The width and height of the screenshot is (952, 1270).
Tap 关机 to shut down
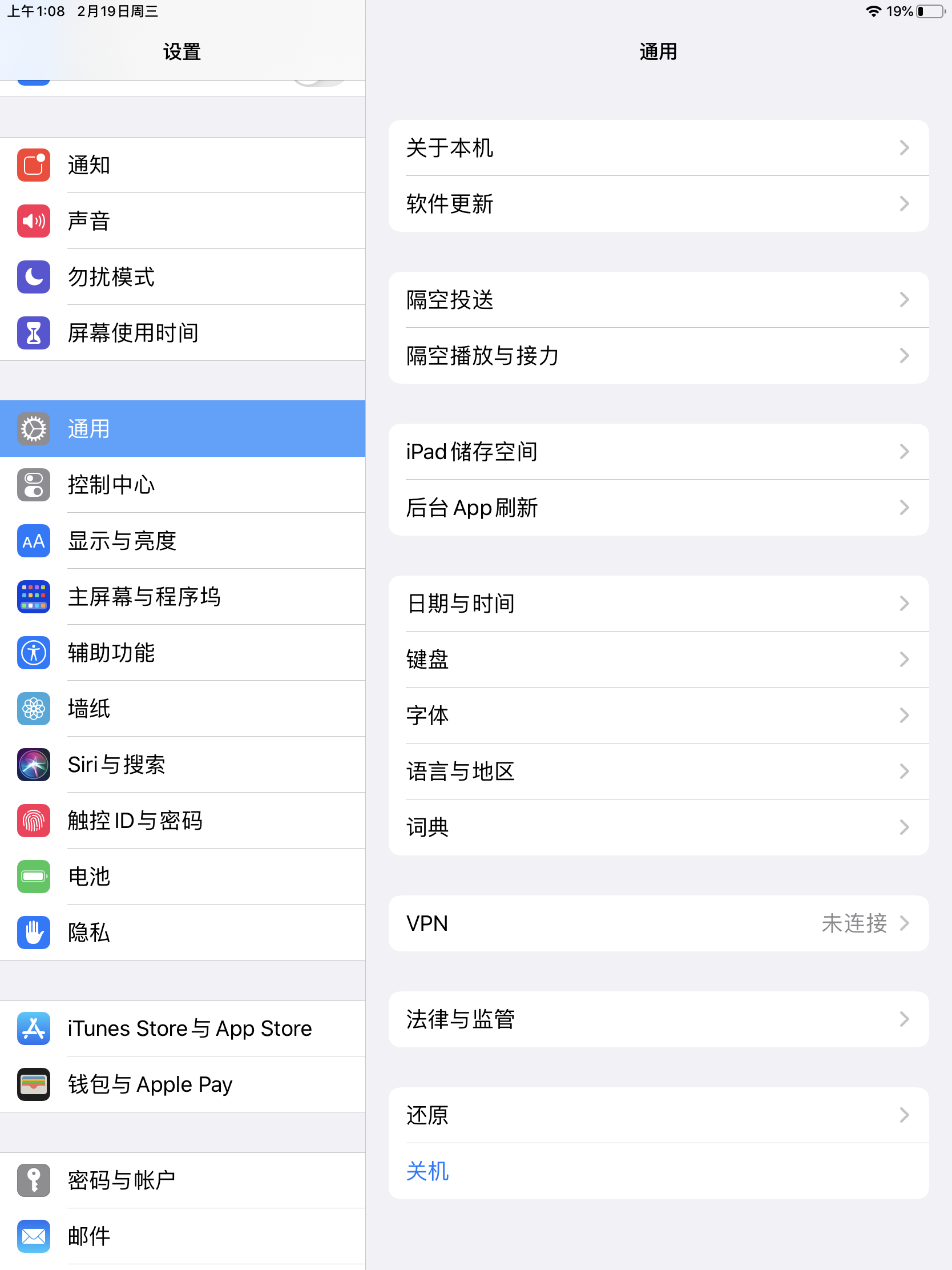click(427, 1171)
